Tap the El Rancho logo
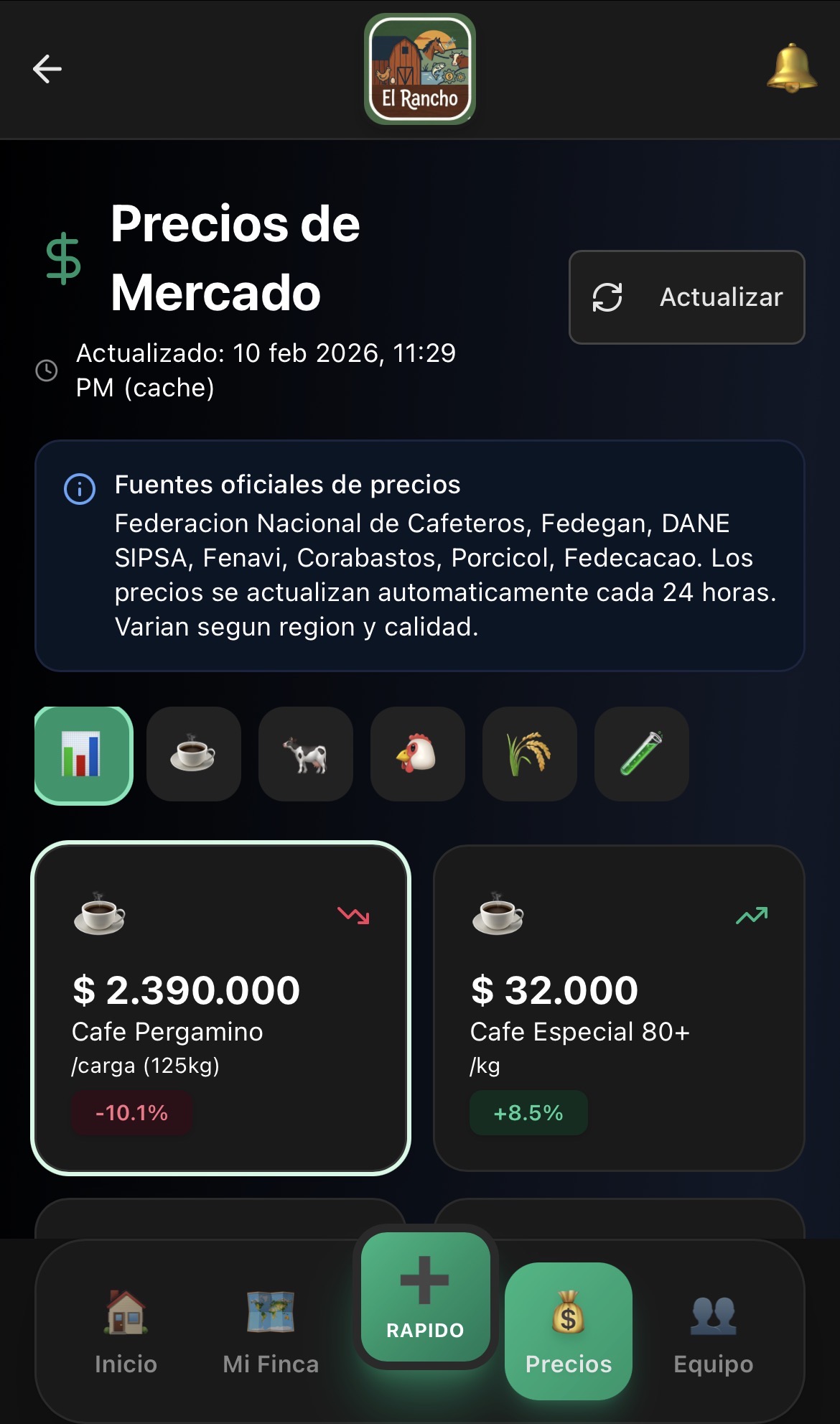The height and width of the screenshot is (1424, 840). pos(419,70)
